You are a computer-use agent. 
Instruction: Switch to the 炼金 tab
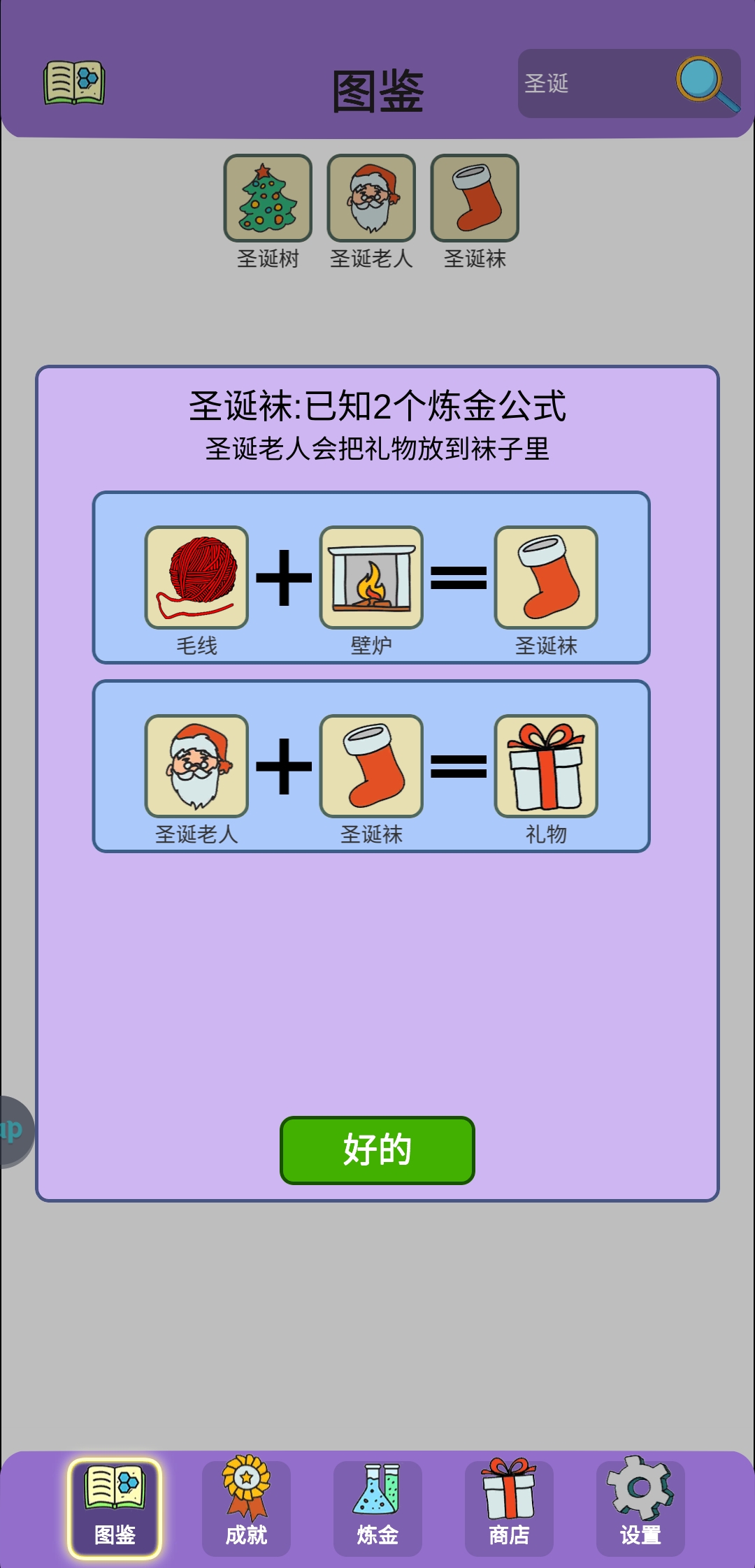click(x=377, y=1508)
